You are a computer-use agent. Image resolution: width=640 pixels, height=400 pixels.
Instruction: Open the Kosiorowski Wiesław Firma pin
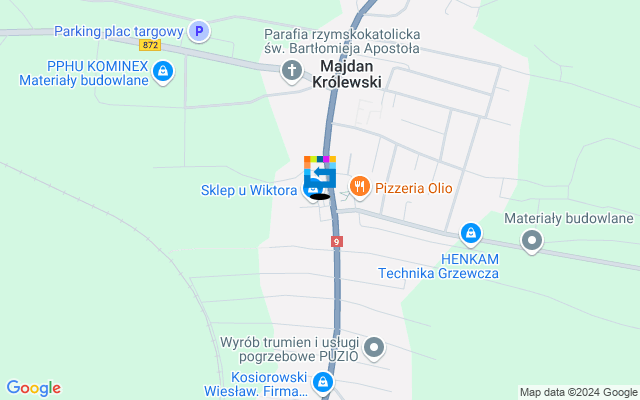[x=322, y=382]
